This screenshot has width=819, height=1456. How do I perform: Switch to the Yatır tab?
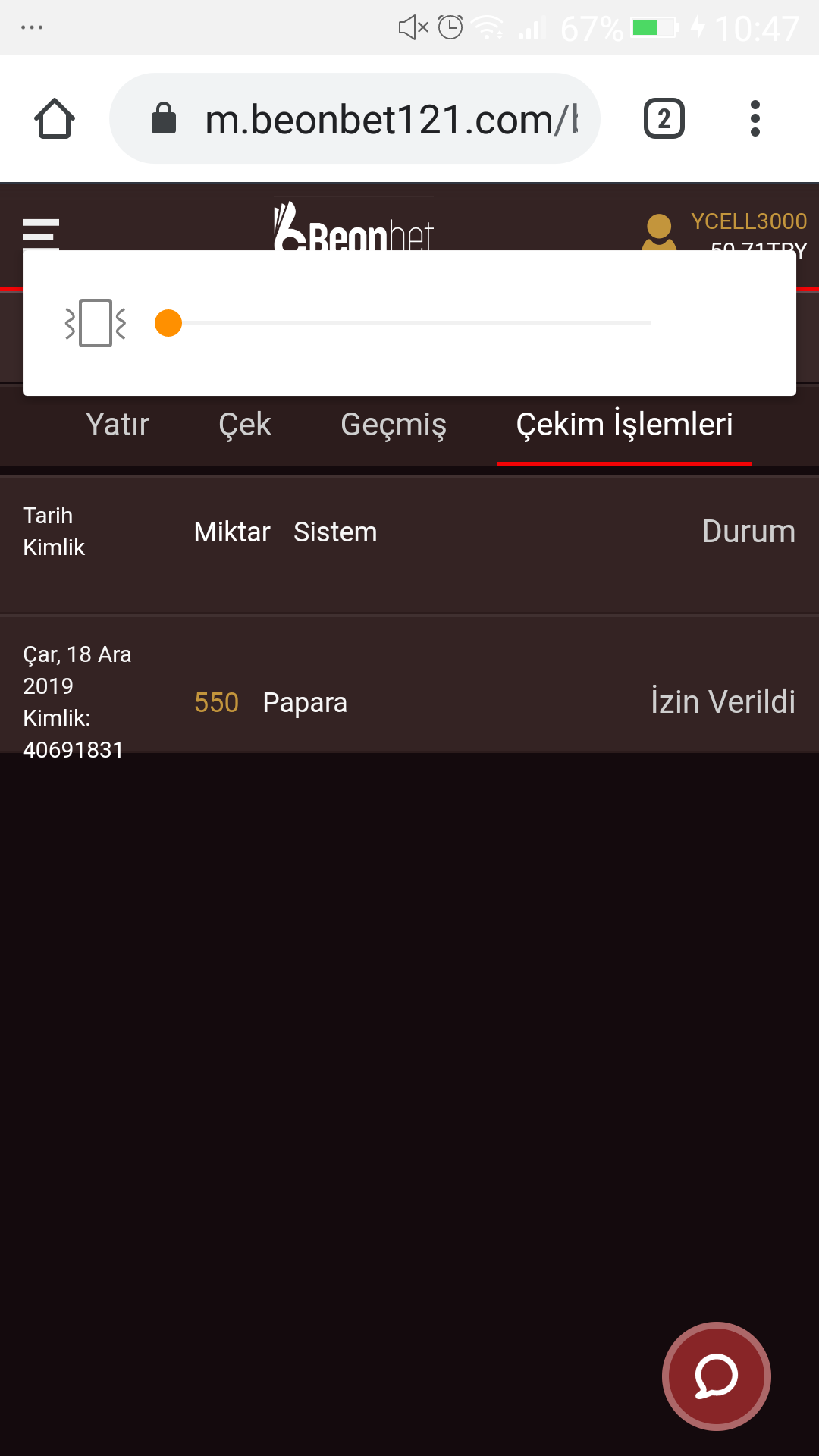coord(118,425)
